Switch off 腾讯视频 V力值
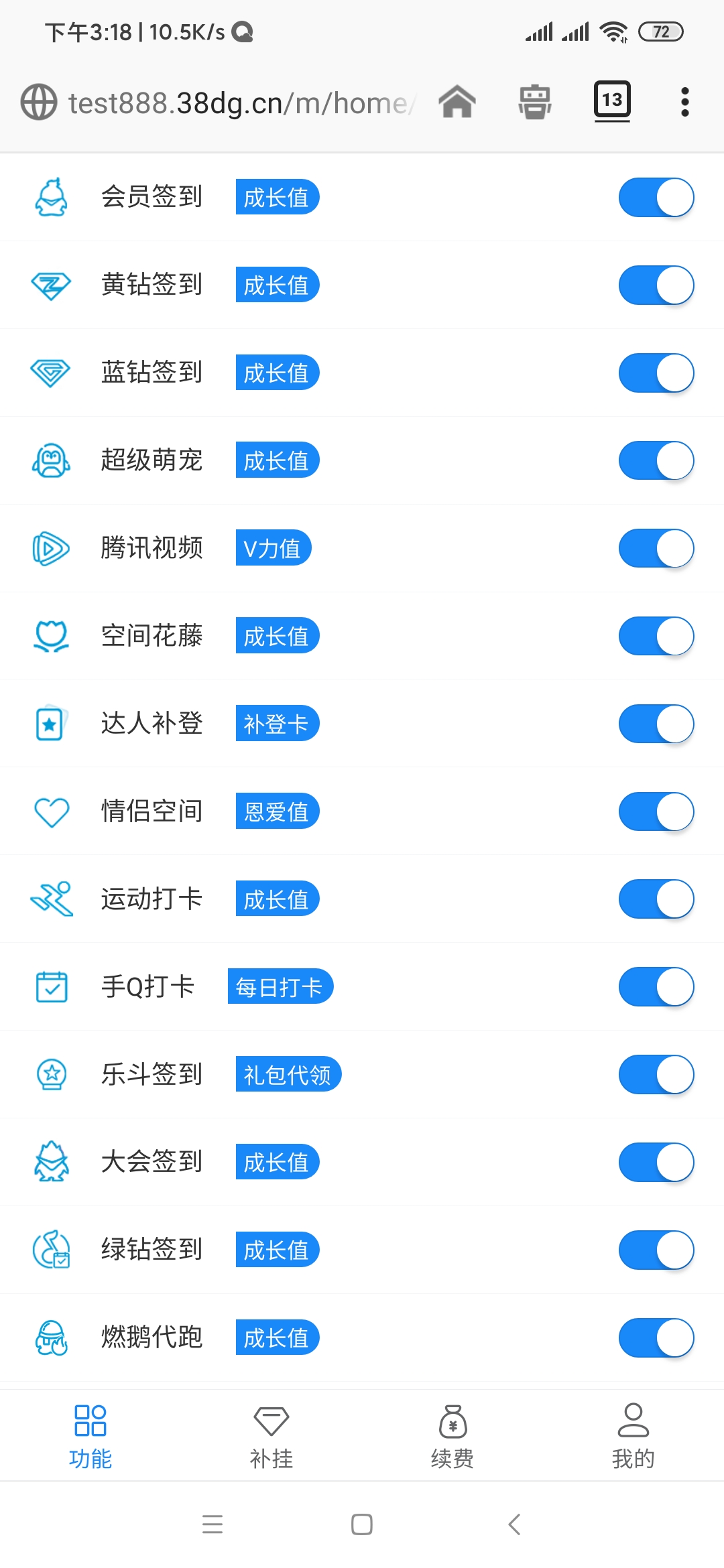 point(656,548)
